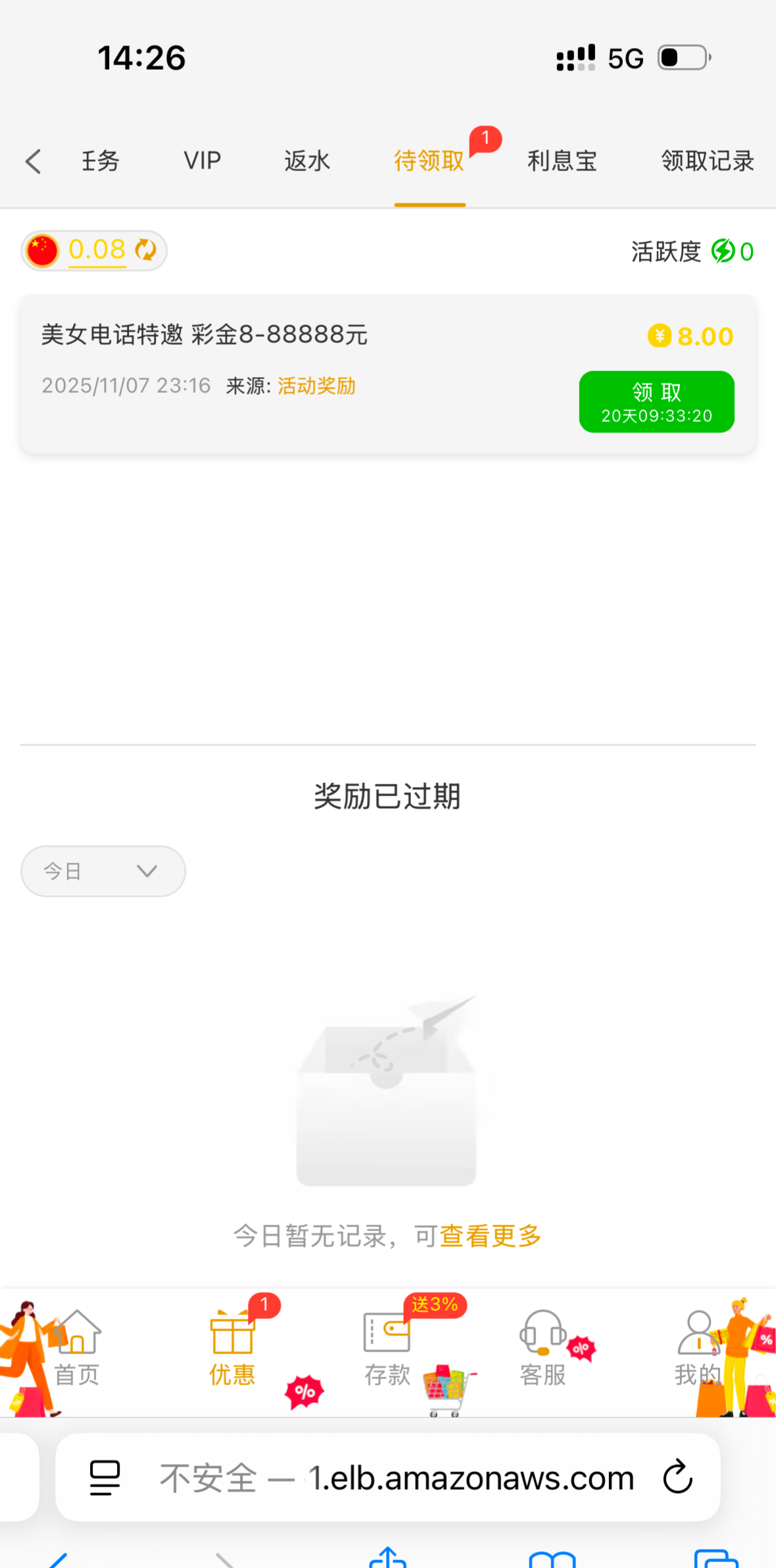Open the browser page menu icon

point(105,1477)
